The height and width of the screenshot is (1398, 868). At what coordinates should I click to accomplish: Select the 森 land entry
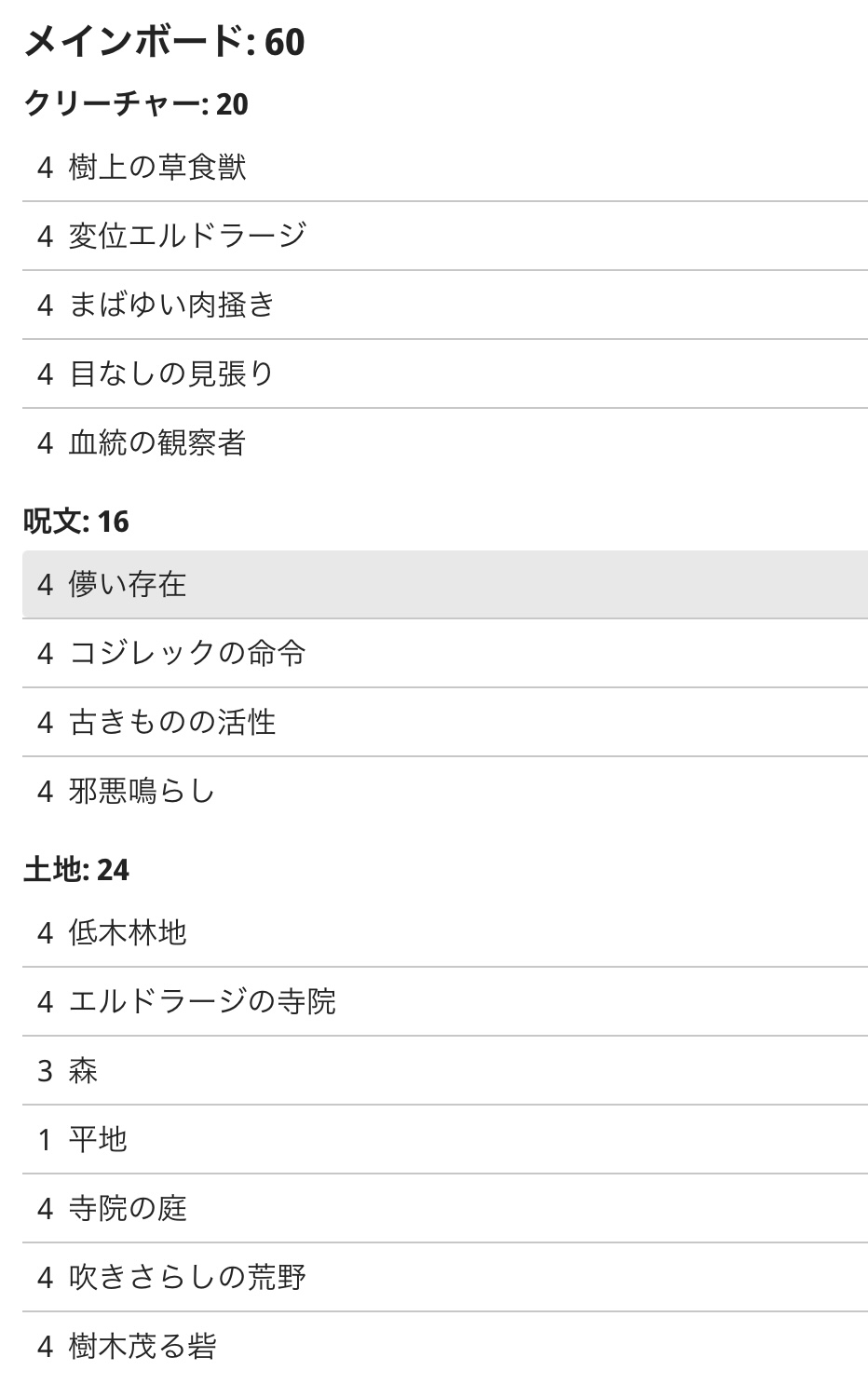[x=445, y=1071]
